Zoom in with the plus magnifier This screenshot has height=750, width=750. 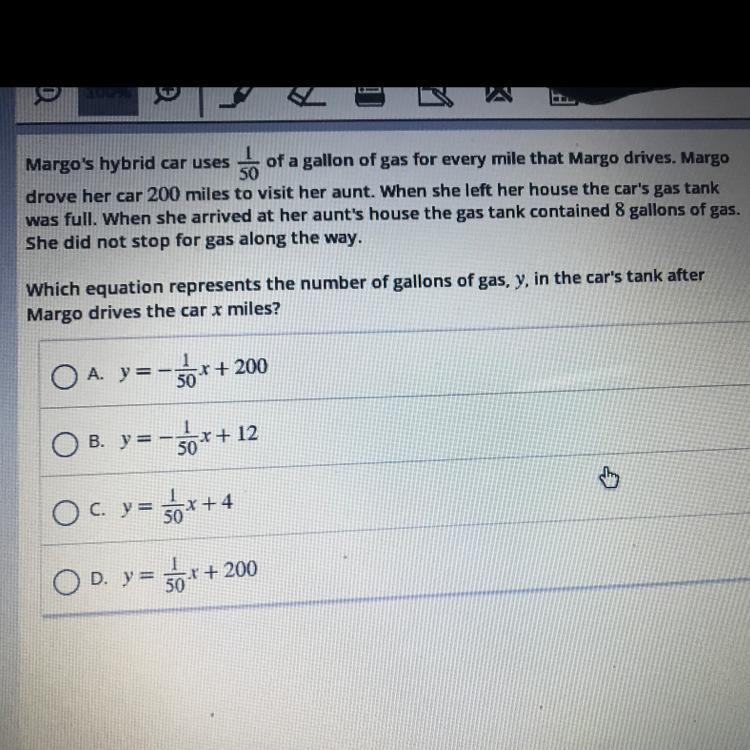(167, 94)
